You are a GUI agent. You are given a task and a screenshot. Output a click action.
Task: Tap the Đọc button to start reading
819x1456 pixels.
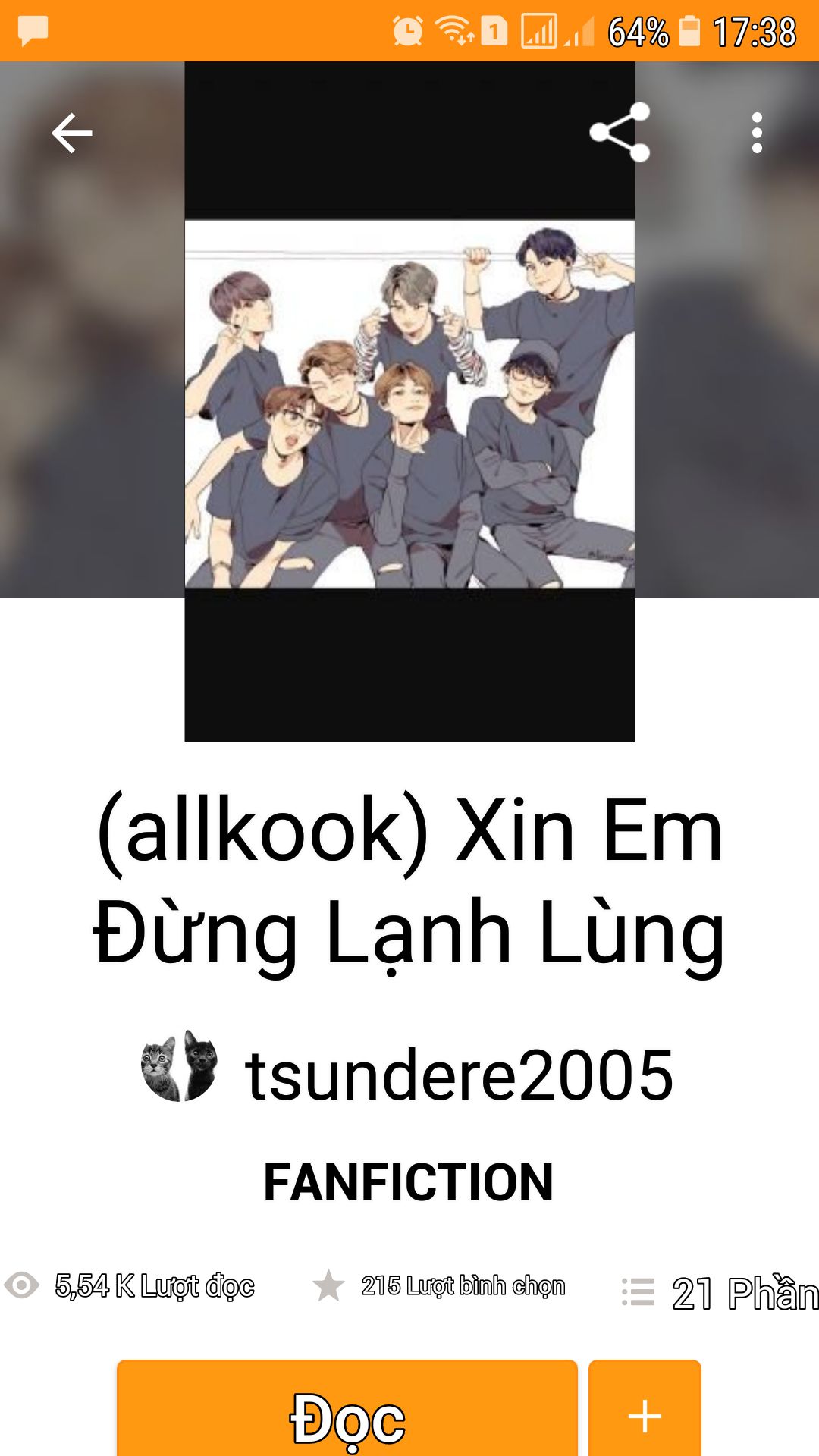click(347, 1417)
